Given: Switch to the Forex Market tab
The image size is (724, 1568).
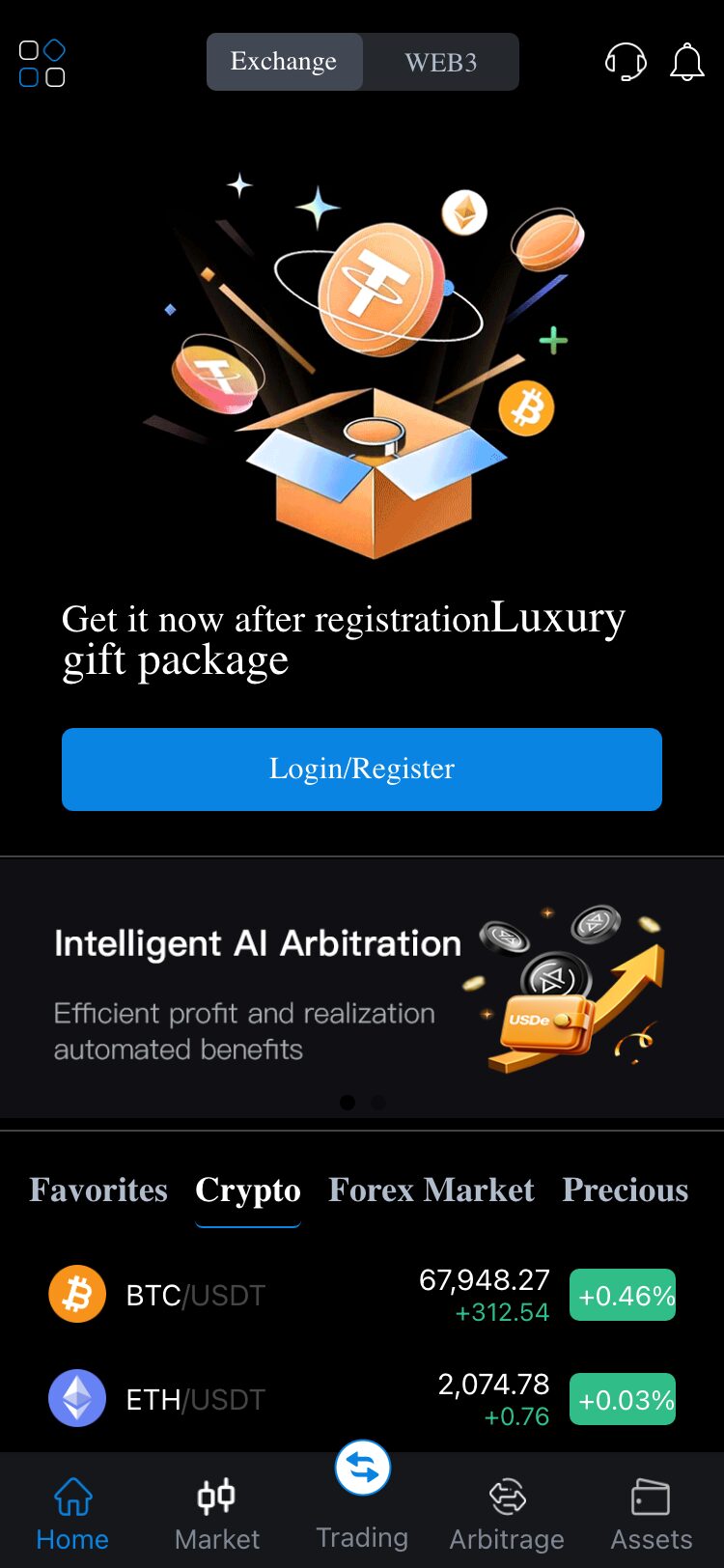Looking at the screenshot, I should 432,1190.
